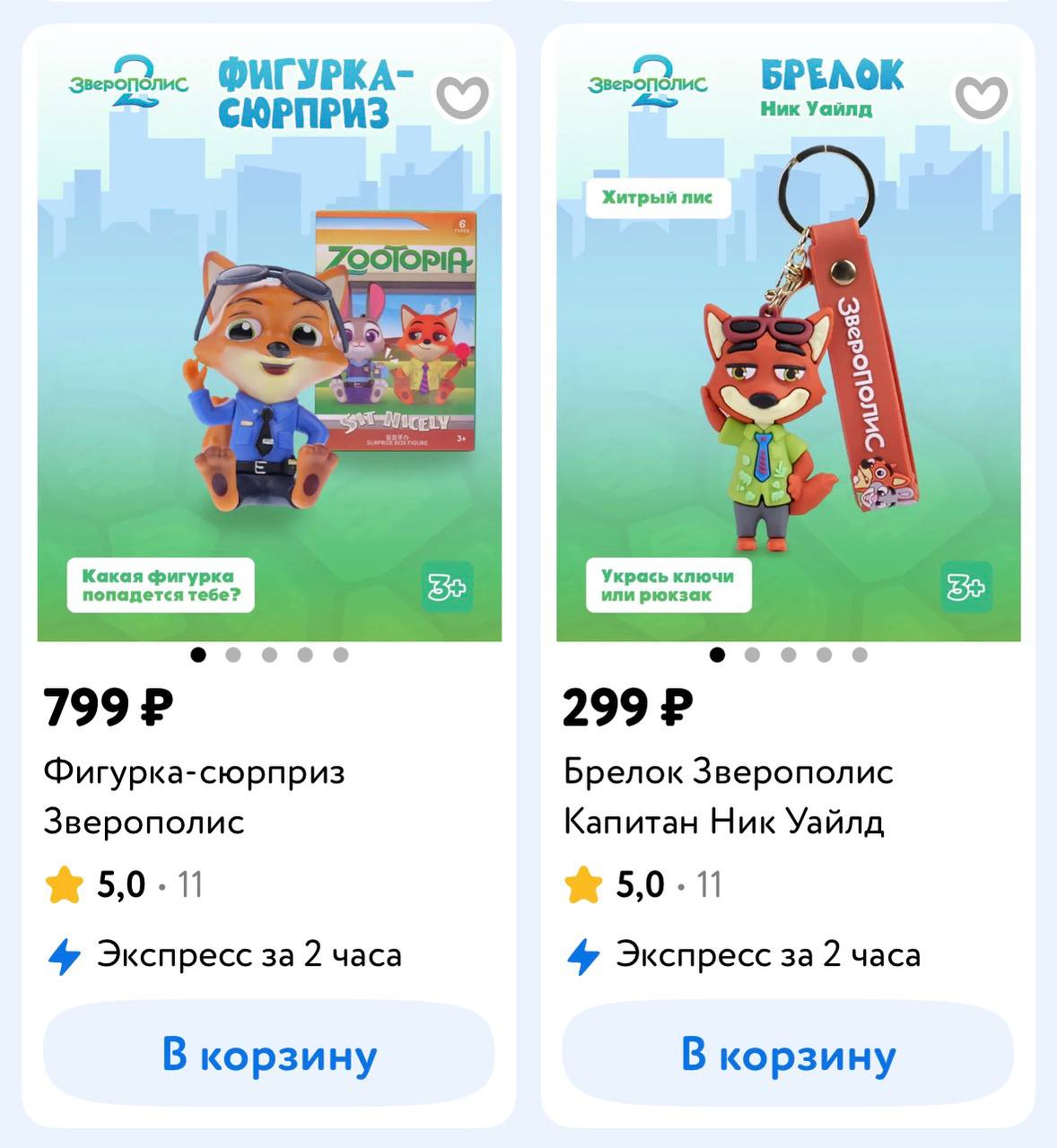Screen dimensions: 1057x1148
Task: Favorite the Брелок Ник Уайлд item
Action: point(981,96)
